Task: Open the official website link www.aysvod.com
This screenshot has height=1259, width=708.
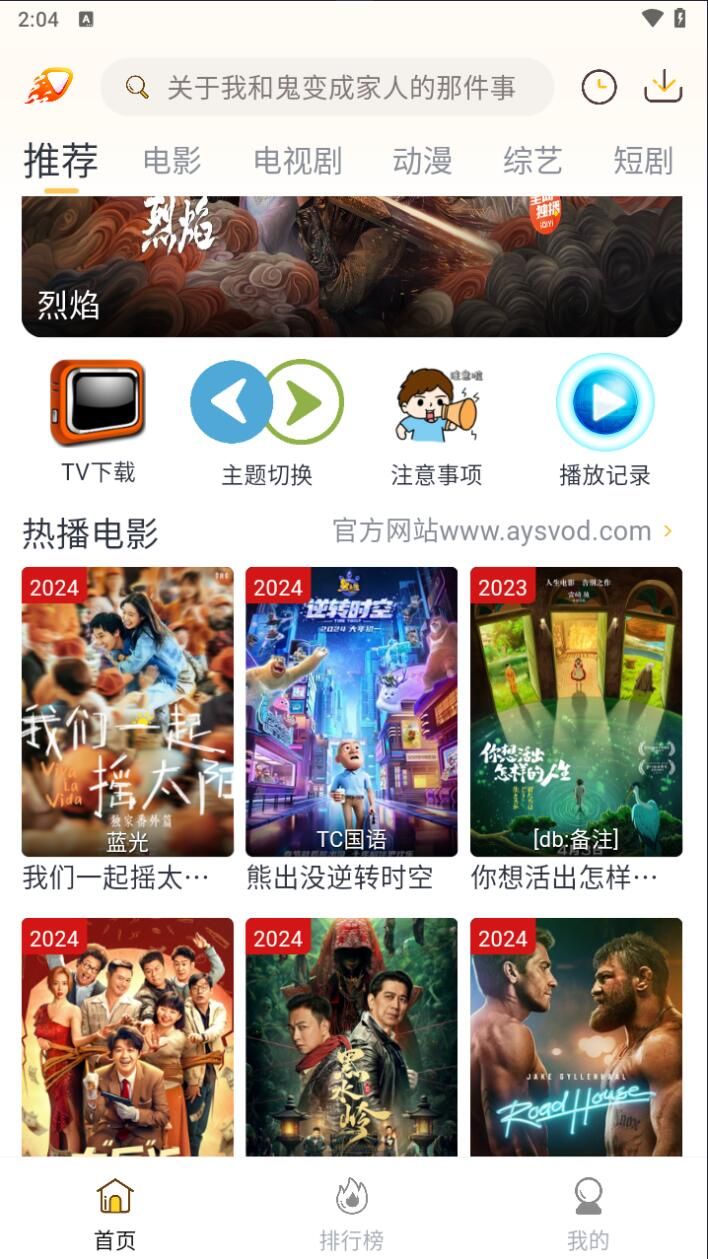Action: click(x=502, y=531)
